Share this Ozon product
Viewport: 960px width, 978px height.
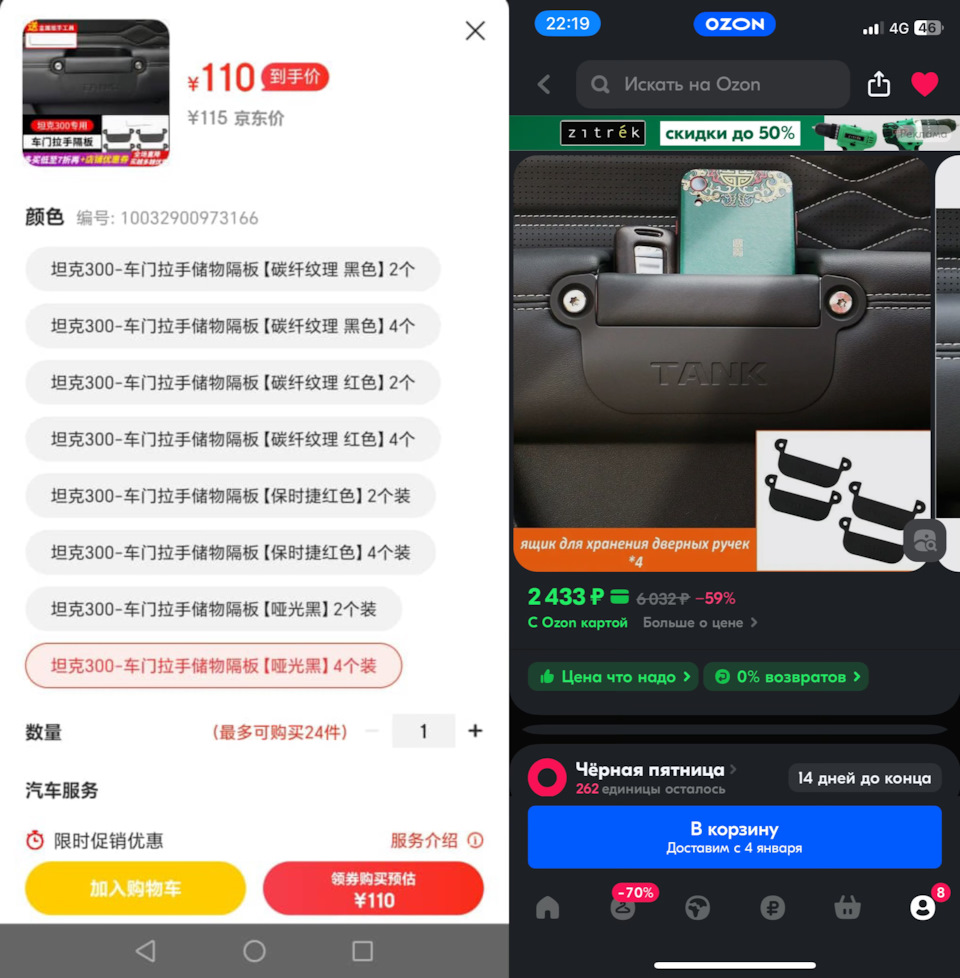[x=878, y=85]
